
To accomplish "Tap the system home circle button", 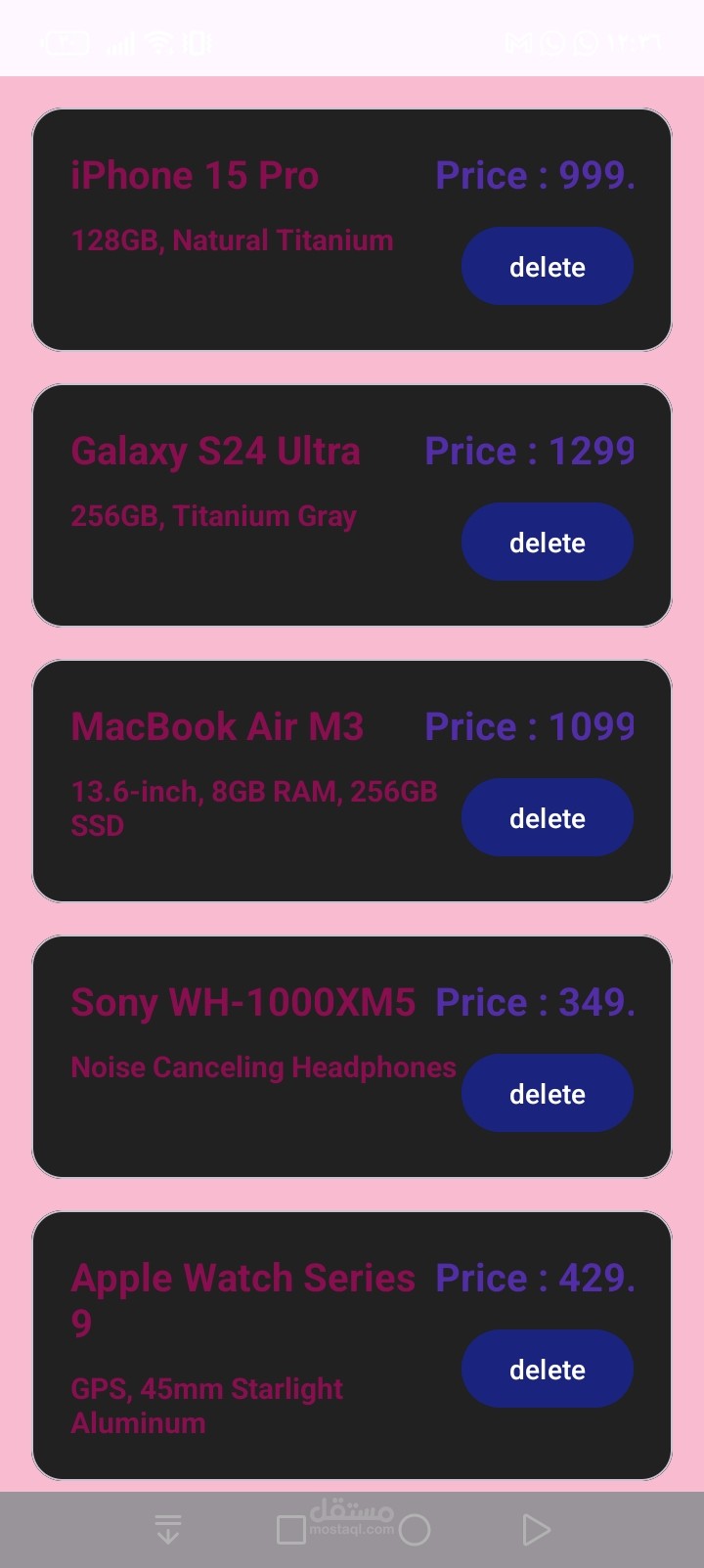I will click(415, 1530).
